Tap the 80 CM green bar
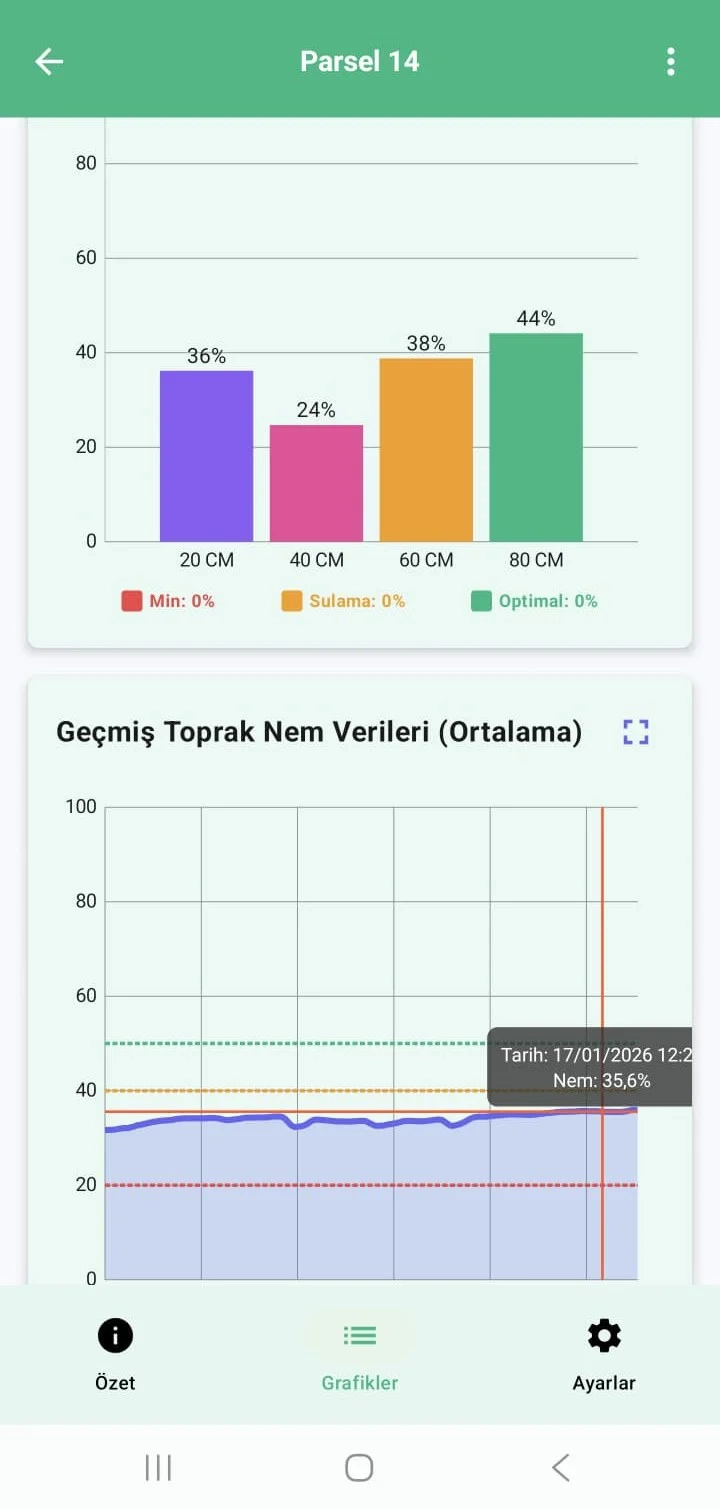The image size is (720, 1509). pos(535,438)
